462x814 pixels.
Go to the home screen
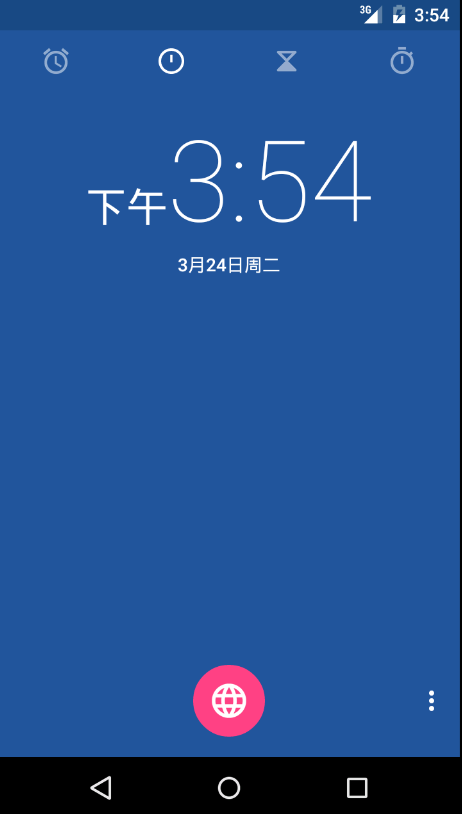coord(229,788)
